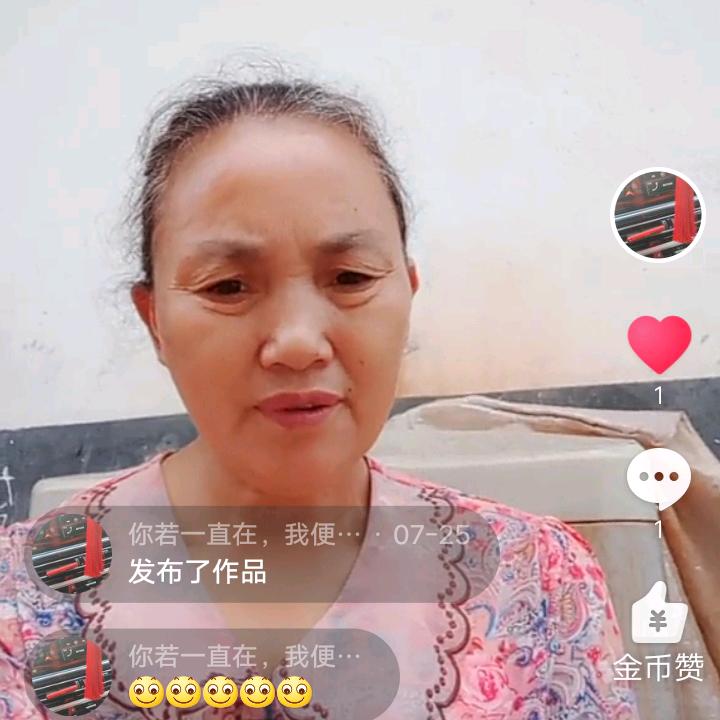Open the comment with five smiley emojis

212,674
